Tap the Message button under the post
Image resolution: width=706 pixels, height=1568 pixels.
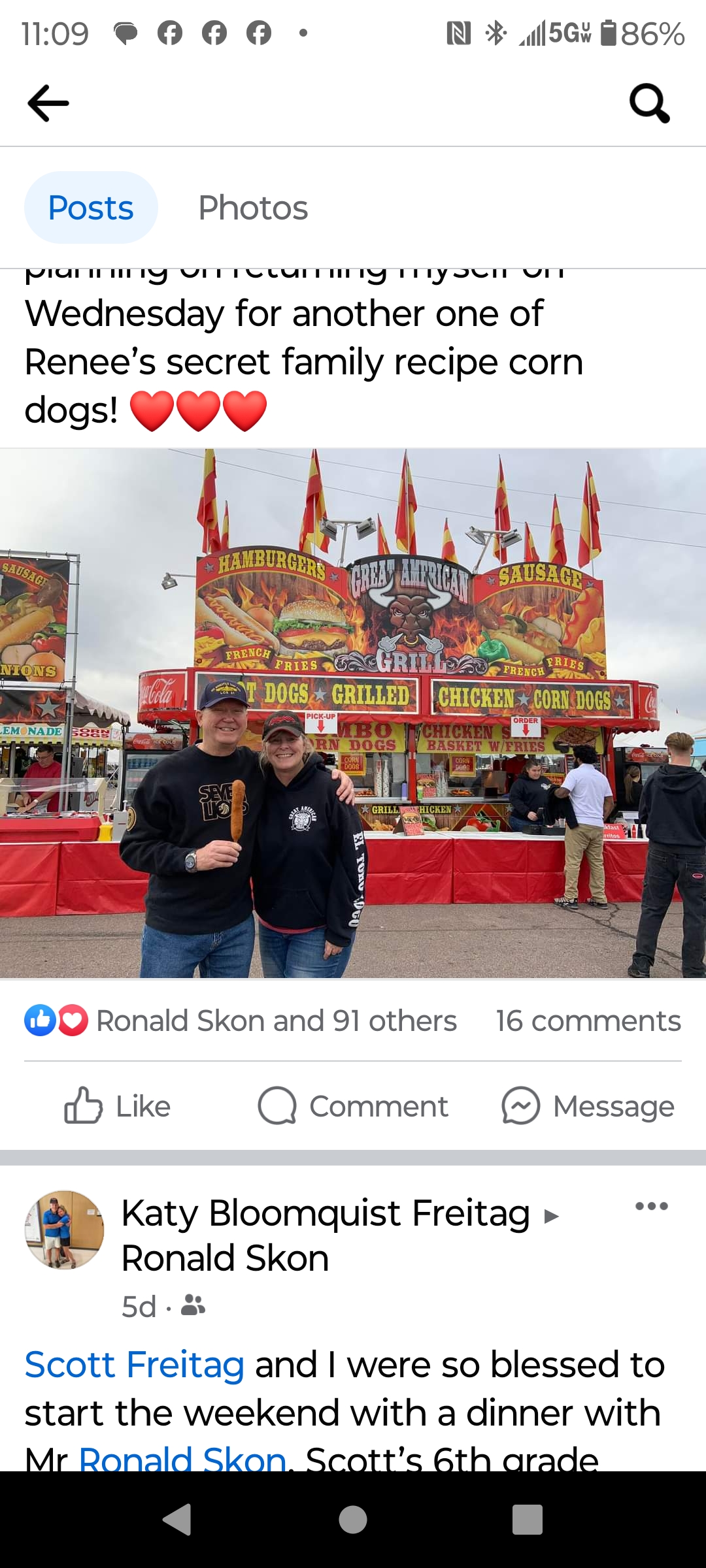point(588,1106)
